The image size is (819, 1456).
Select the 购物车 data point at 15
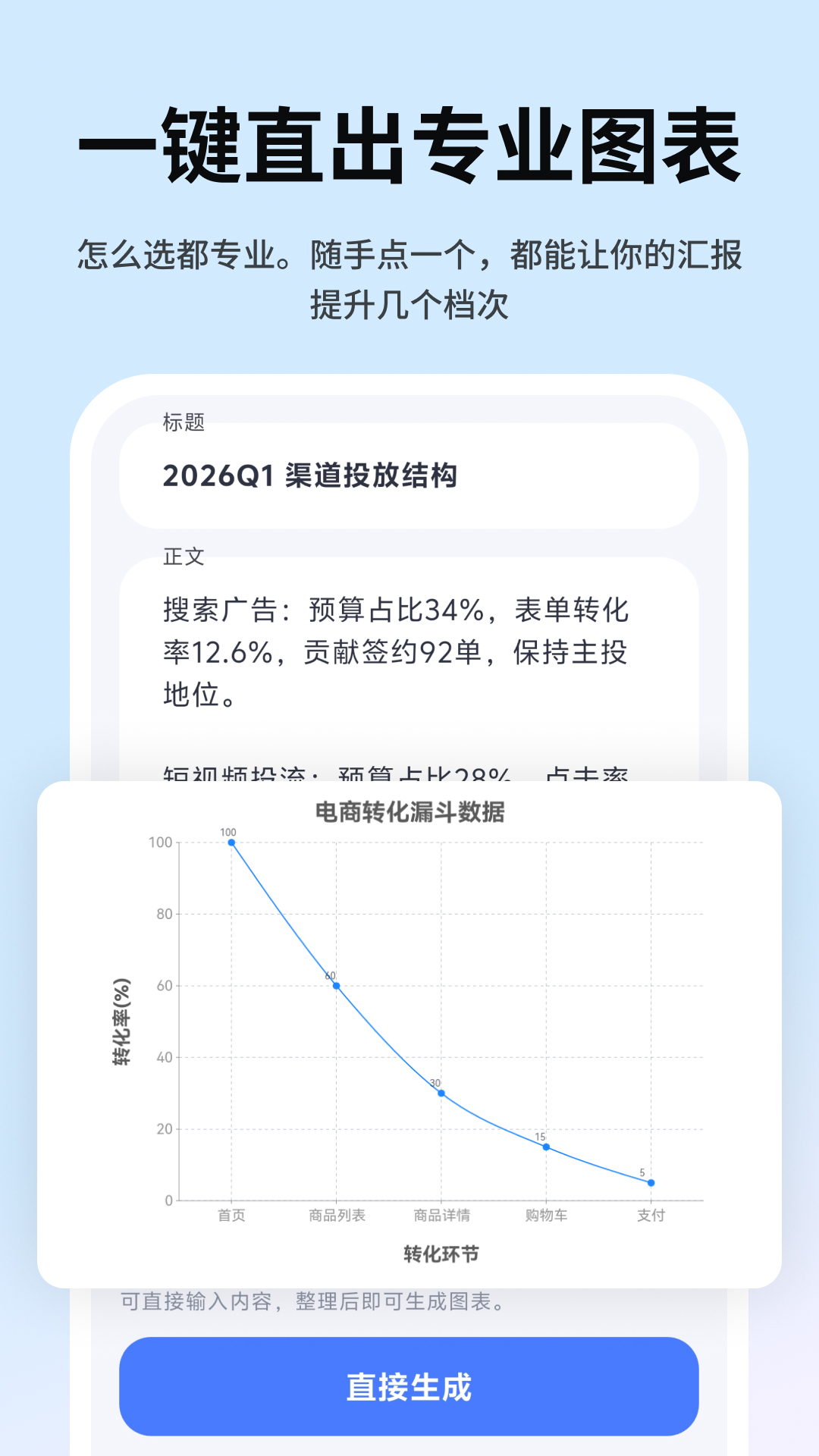(x=544, y=1147)
